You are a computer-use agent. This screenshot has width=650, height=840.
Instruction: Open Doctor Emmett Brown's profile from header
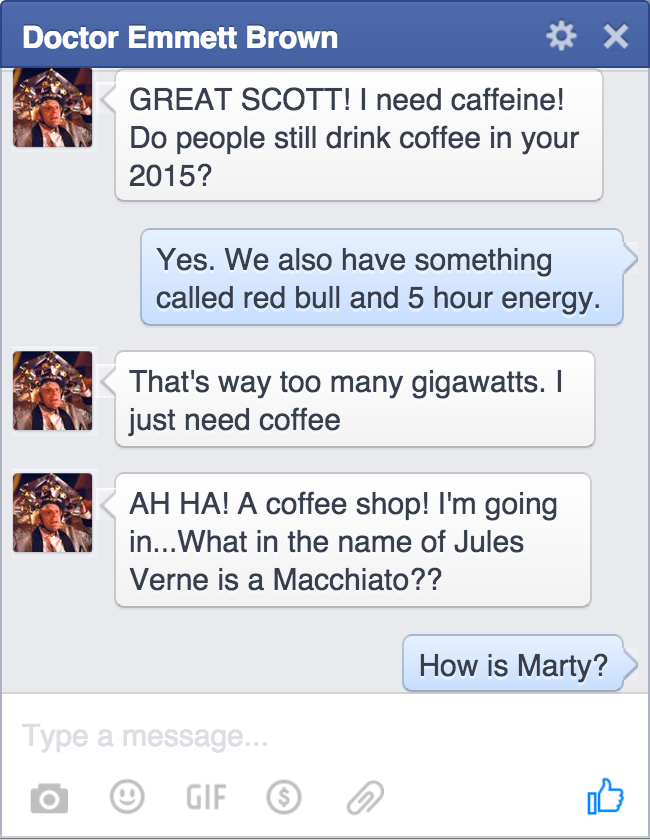point(180,38)
